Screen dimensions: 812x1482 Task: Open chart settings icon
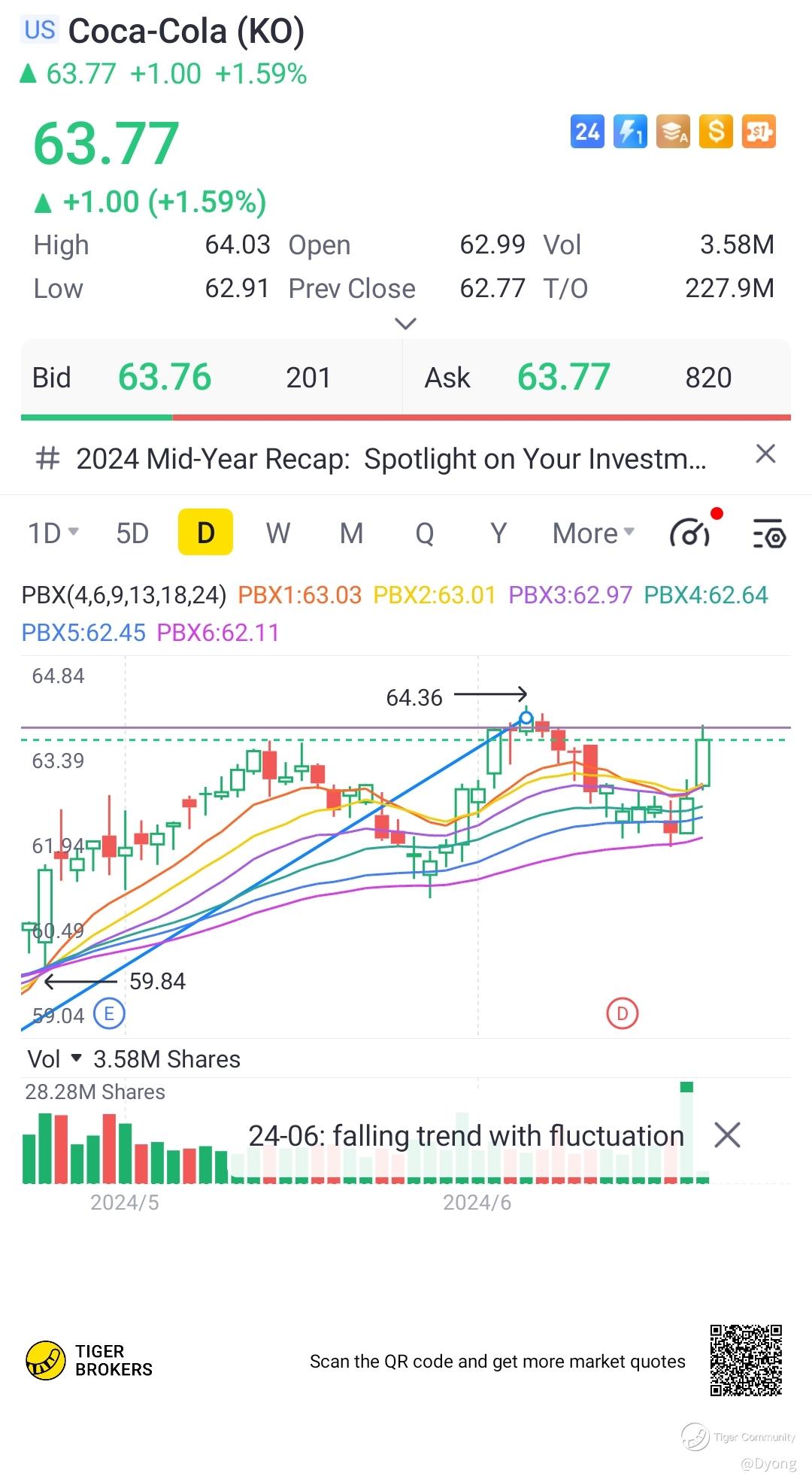click(768, 534)
